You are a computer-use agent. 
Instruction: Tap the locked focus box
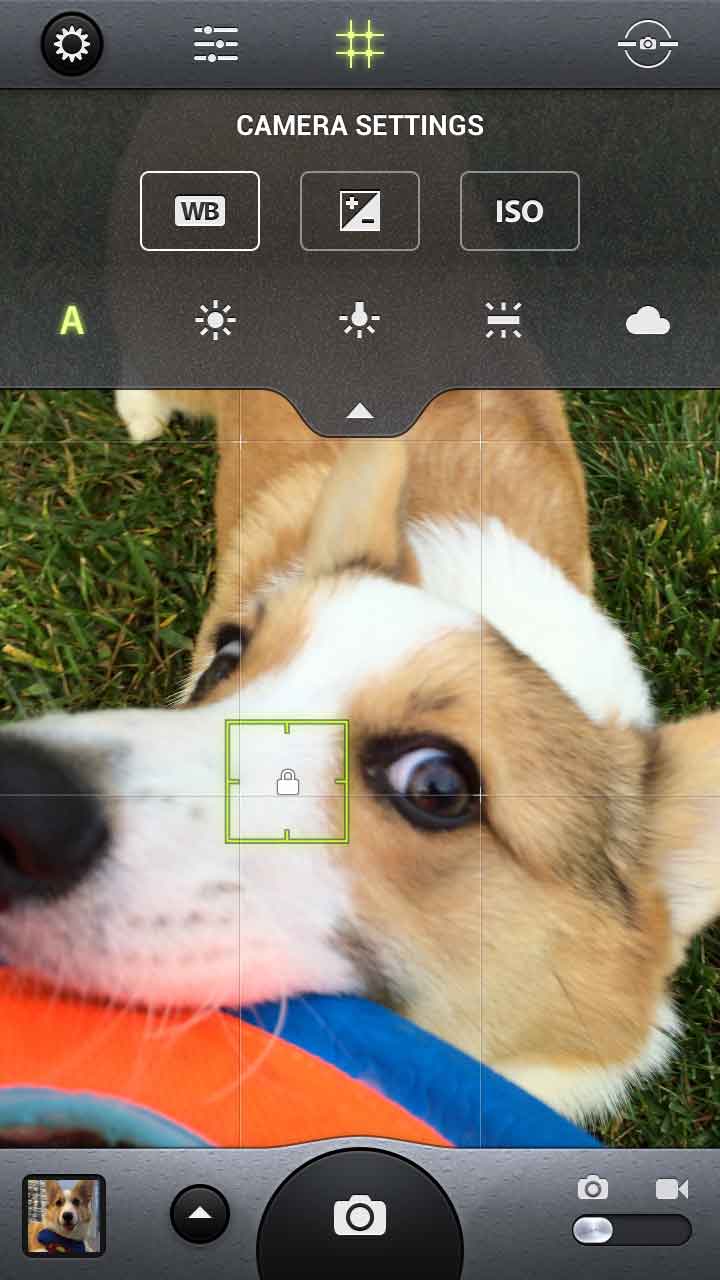click(287, 782)
